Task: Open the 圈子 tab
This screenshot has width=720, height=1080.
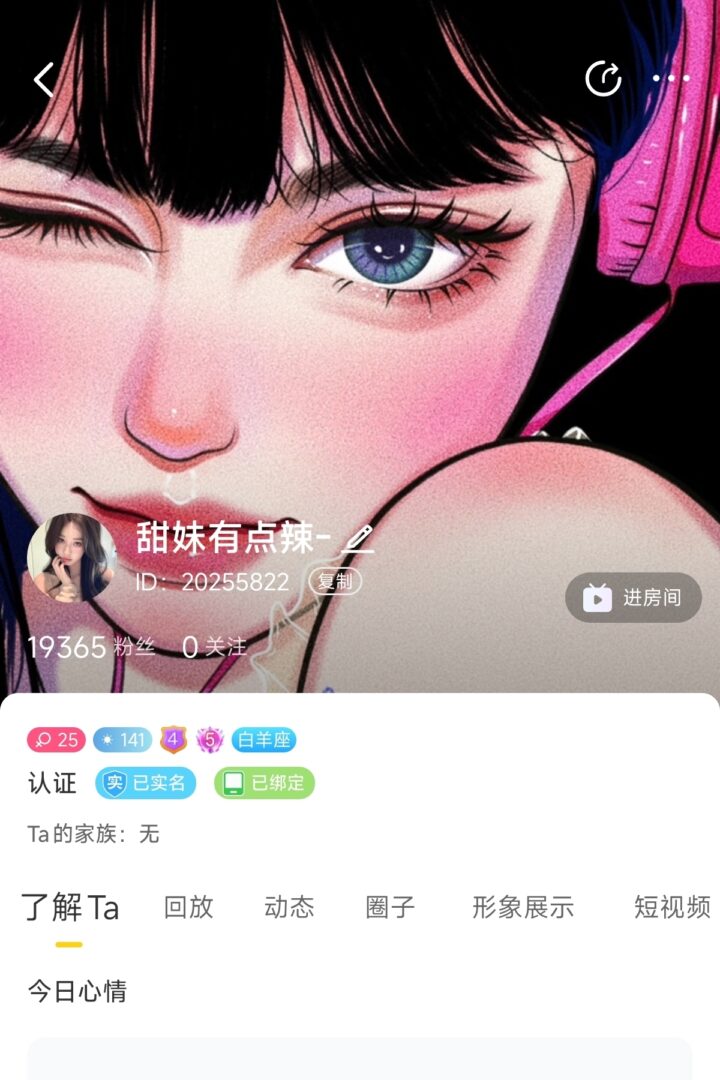Action: (390, 908)
